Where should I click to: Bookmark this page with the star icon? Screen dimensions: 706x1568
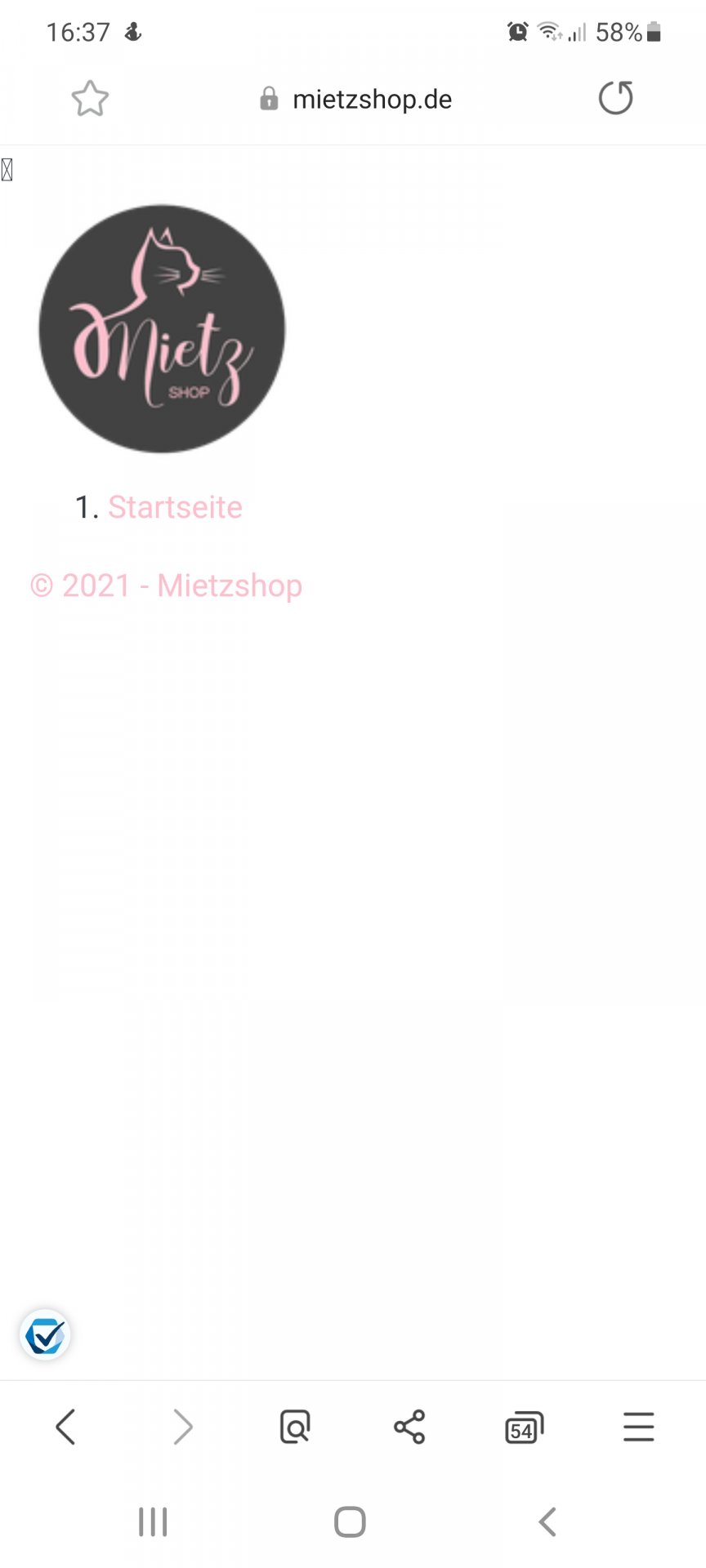point(90,99)
